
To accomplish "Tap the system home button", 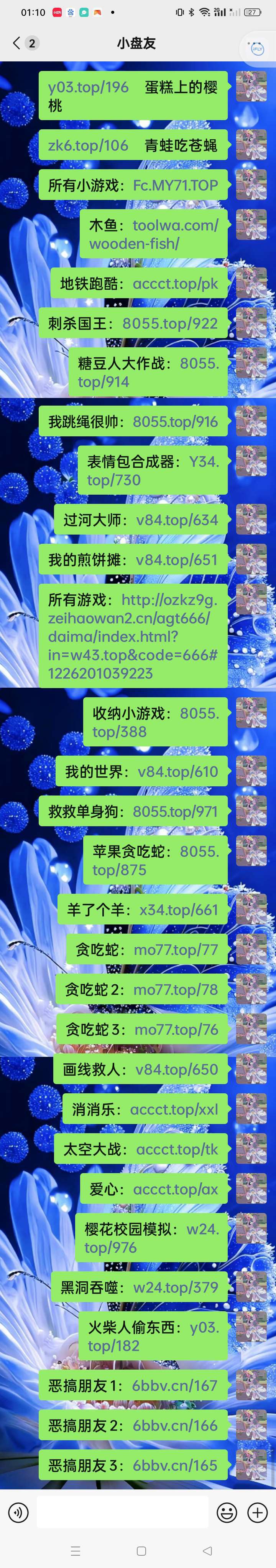I will pos(141,1550).
